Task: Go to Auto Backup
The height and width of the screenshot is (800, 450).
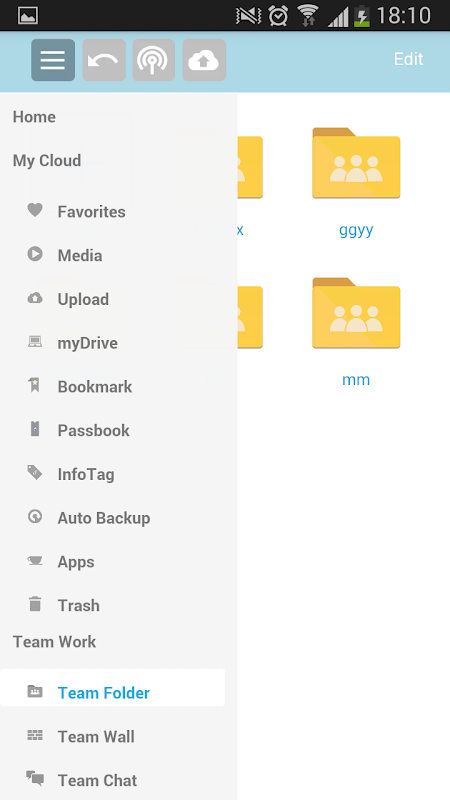Action: tap(118, 518)
